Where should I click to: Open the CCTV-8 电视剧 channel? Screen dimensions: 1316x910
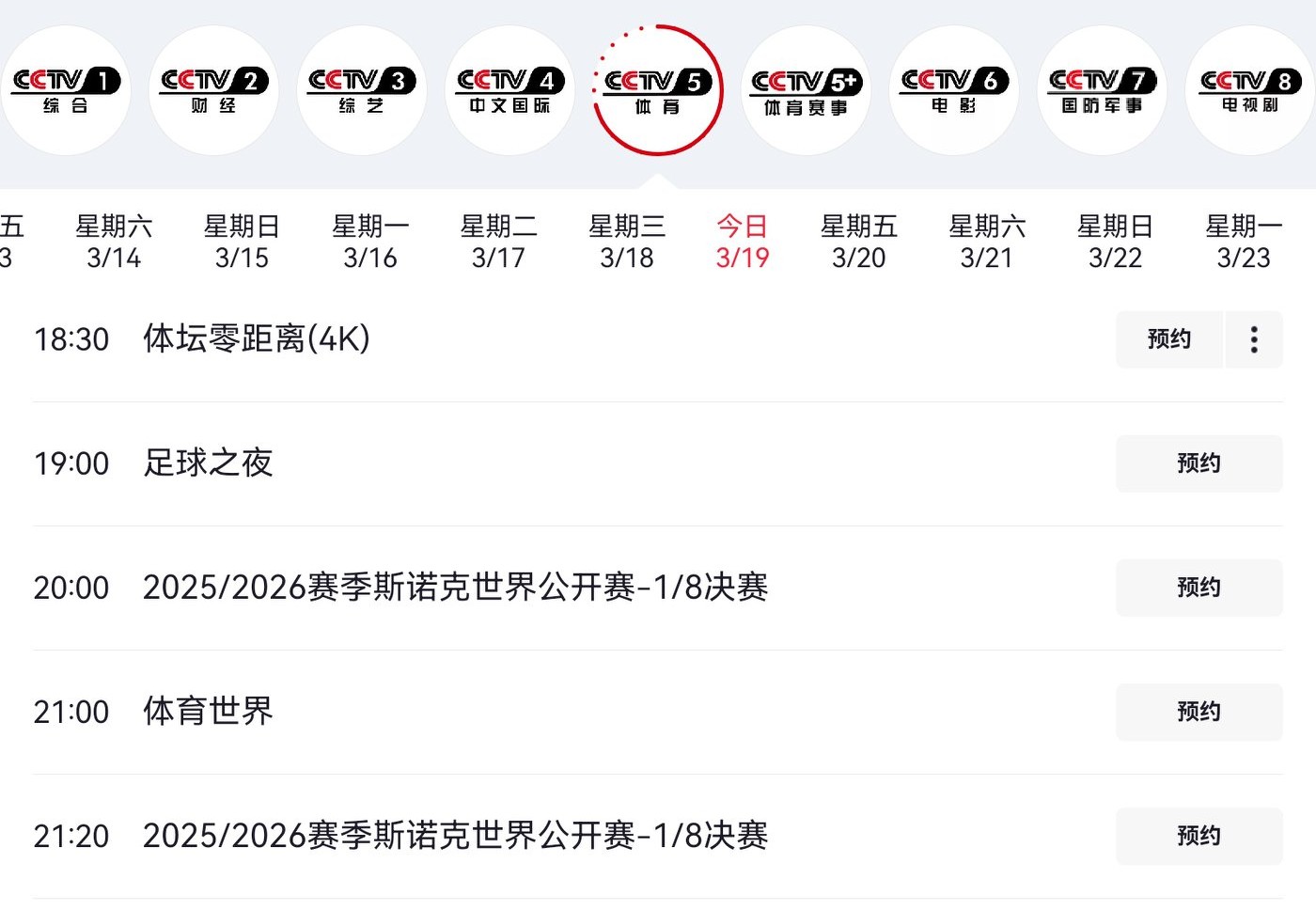point(1250,90)
